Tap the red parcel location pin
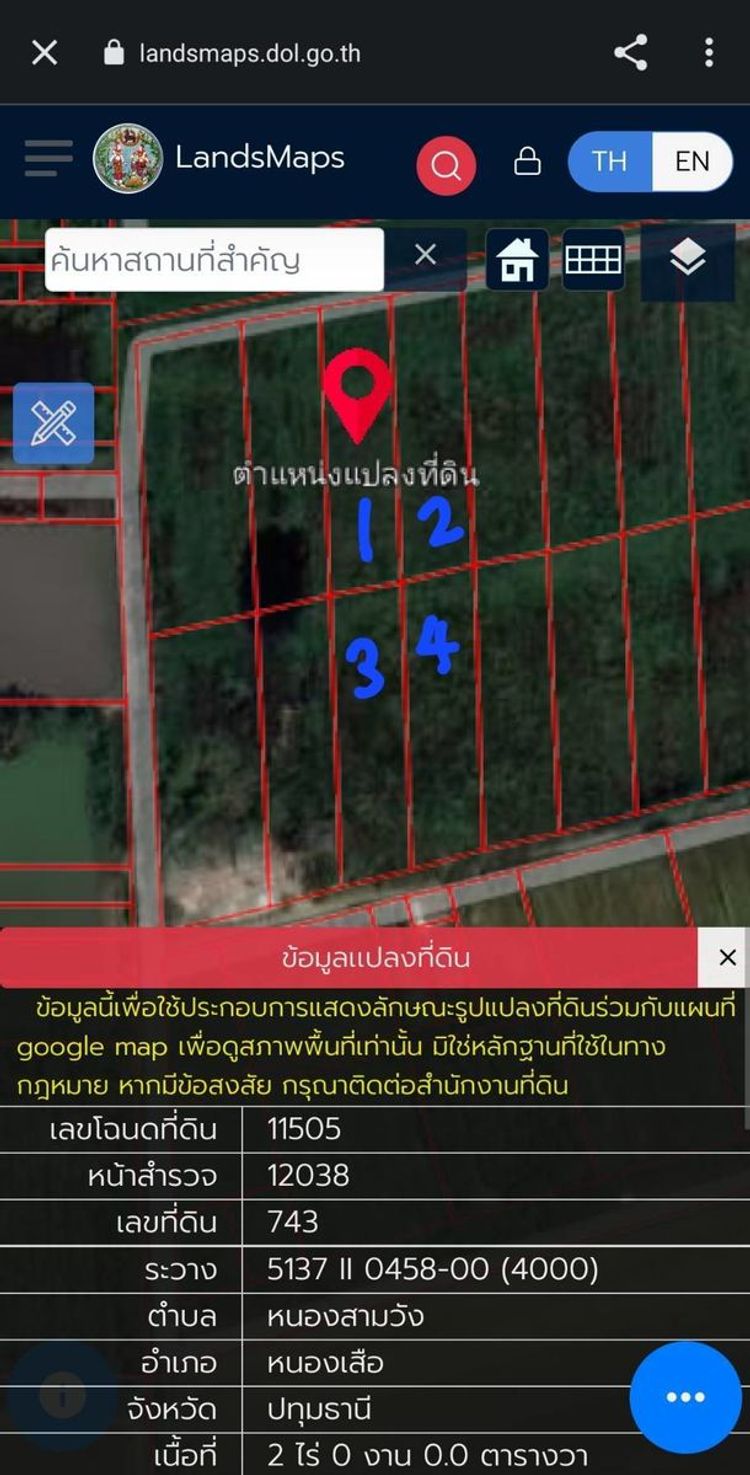The image size is (750, 1475). point(357,393)
